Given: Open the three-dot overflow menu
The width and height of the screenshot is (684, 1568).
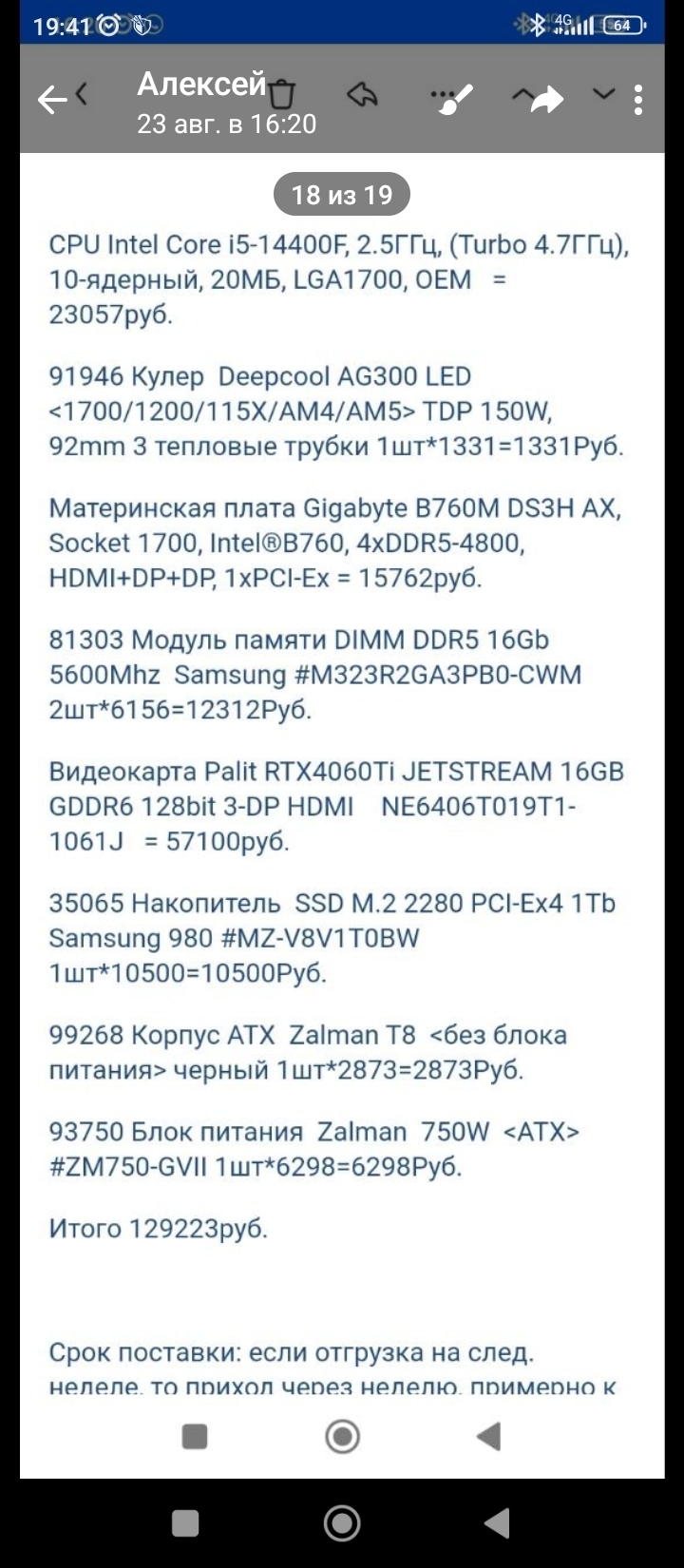Looking at the screenshot, I should click(x=638, y=100).
